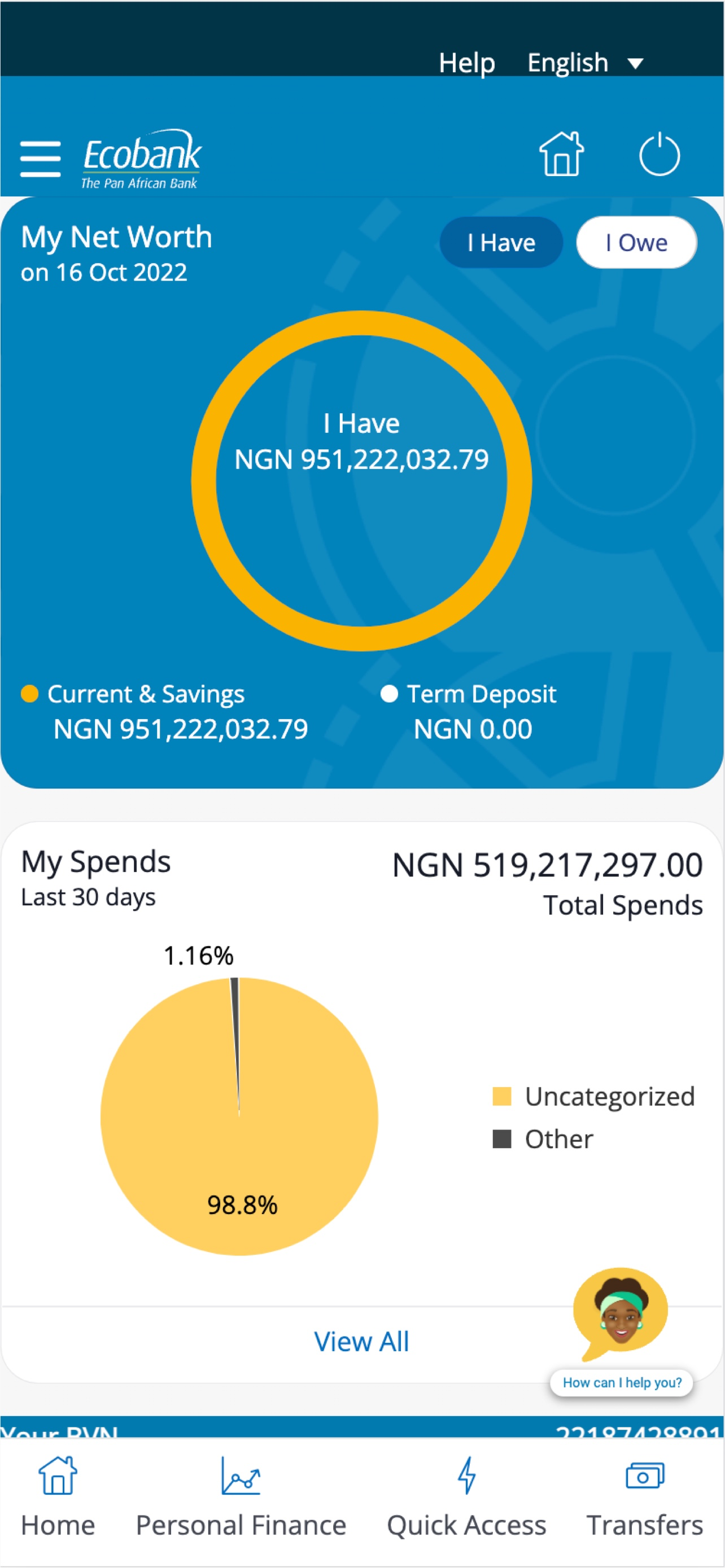
Task: Toggle the Term Deposit legend item
Action: coord(482,694)
